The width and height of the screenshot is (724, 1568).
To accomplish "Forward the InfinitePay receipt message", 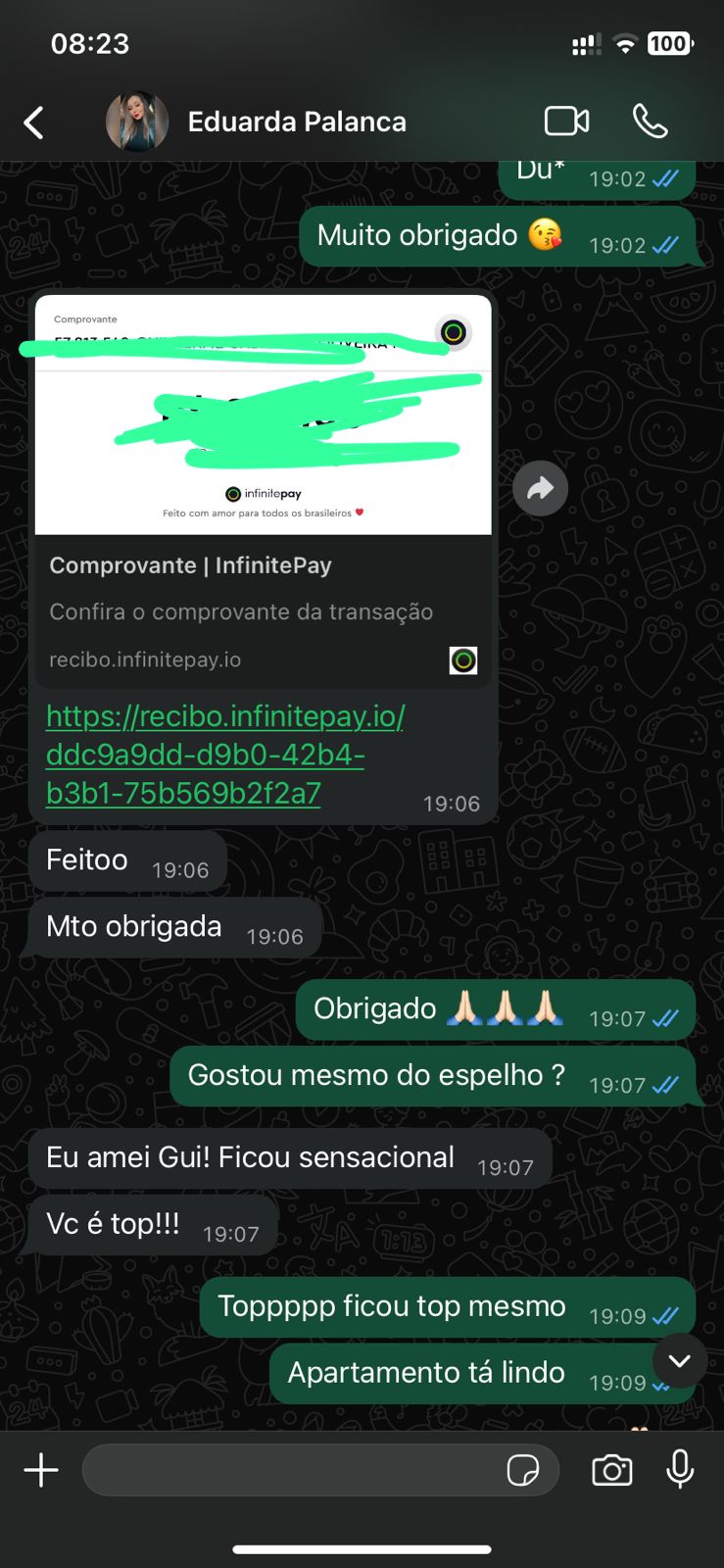I will pos(540,488).
